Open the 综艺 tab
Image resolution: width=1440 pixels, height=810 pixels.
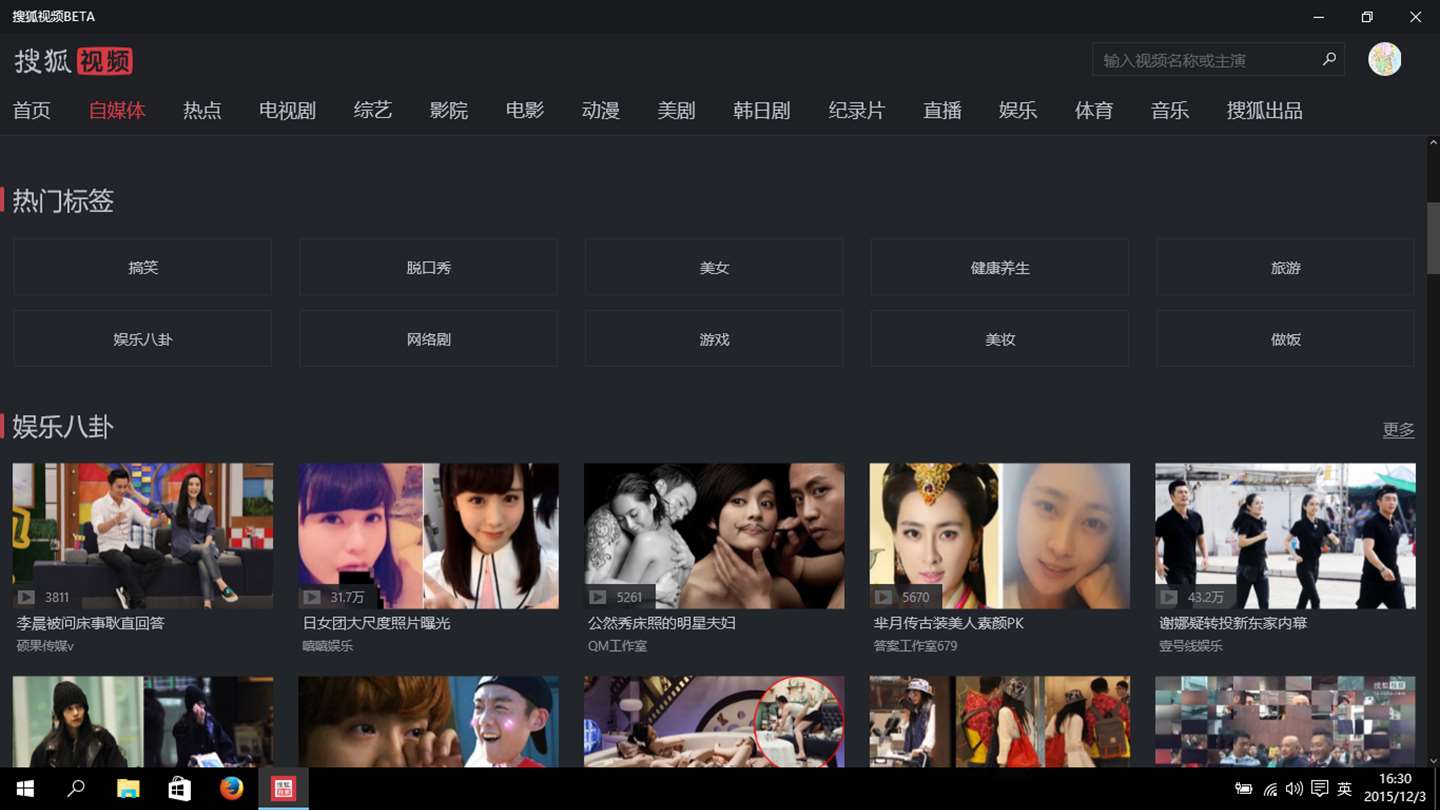tap(373, 110)
